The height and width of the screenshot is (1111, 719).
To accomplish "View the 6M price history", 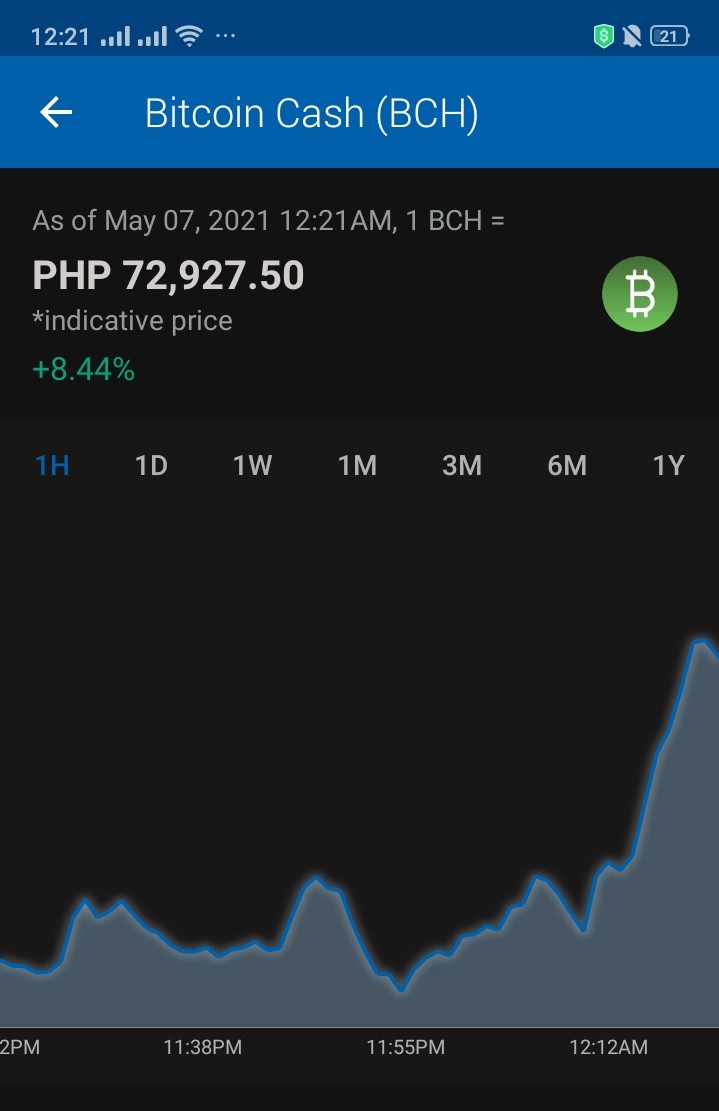I will [567, 466].
